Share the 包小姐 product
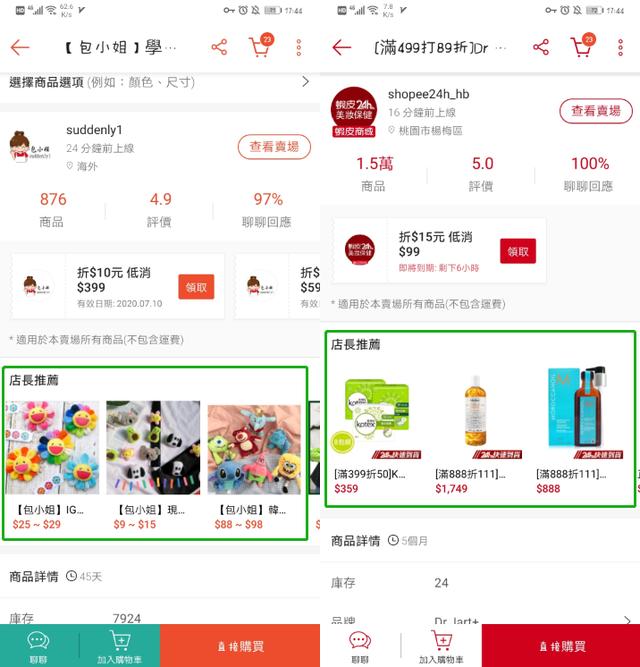This screenshot has width=640, height=667. click(x=219, y=48)
